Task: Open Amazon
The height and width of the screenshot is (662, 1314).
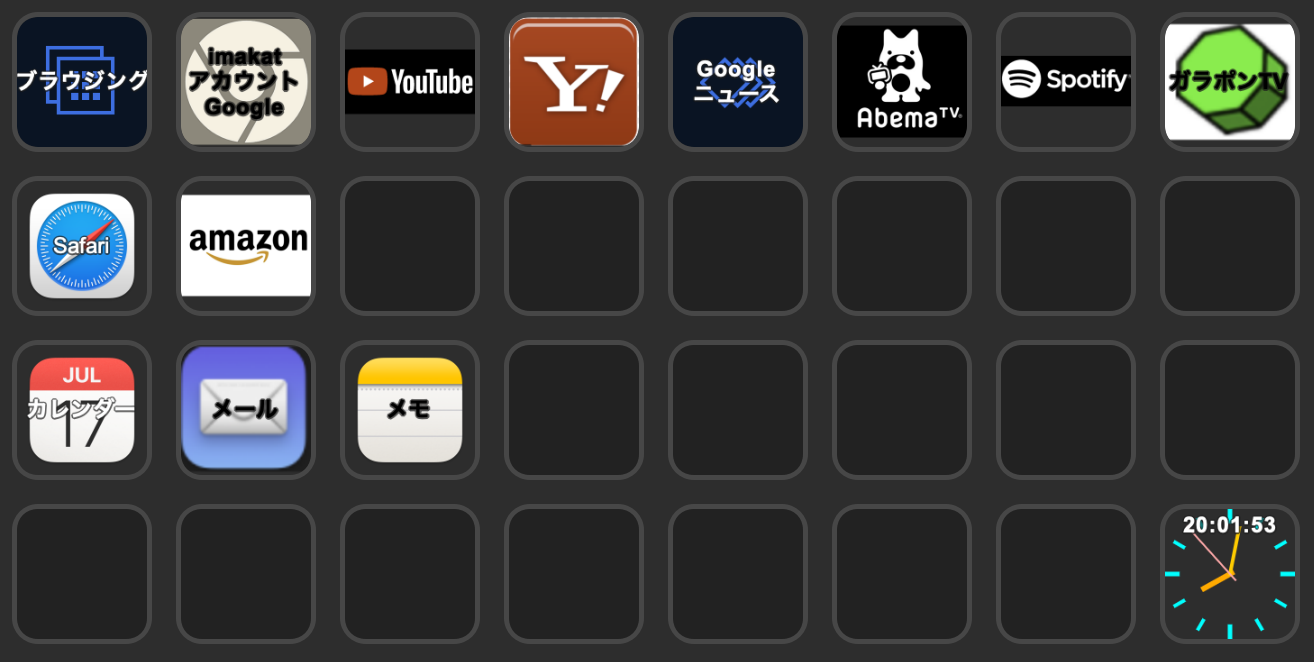Action: 246,246
